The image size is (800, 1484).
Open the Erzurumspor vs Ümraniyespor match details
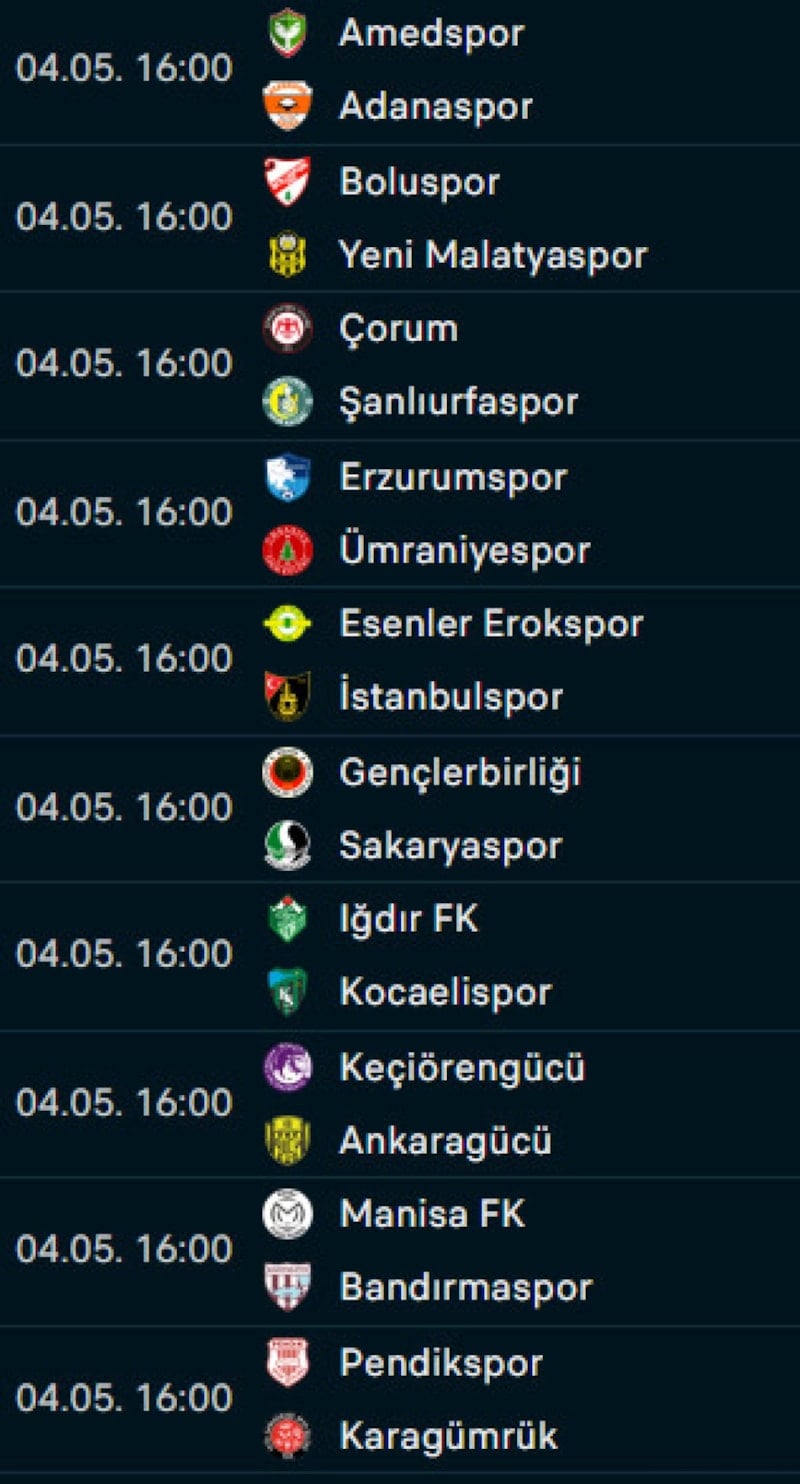(x=400, y=513)
